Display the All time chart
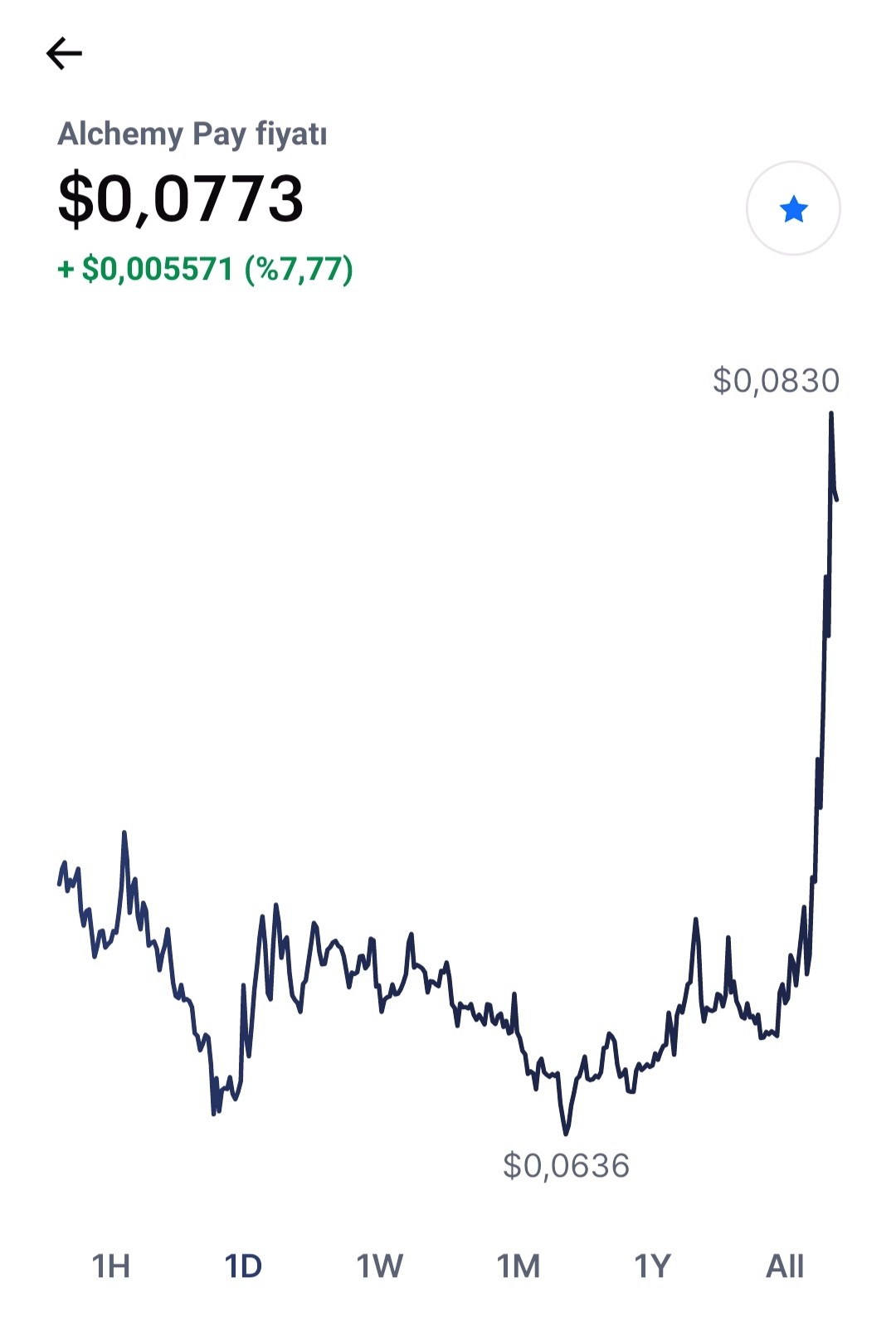 pos(785,1266)
